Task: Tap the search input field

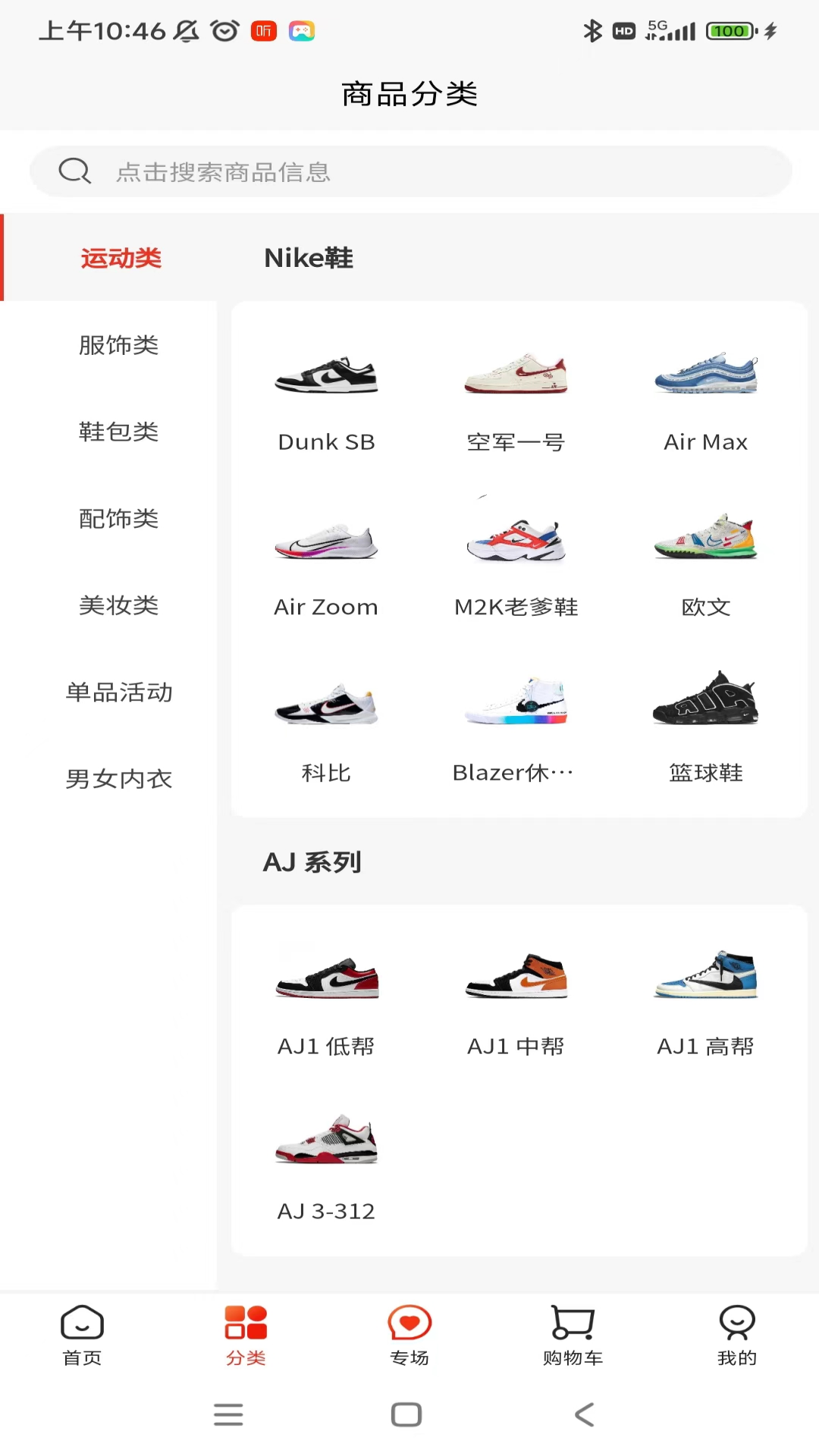Action: [x=409, y=171]
